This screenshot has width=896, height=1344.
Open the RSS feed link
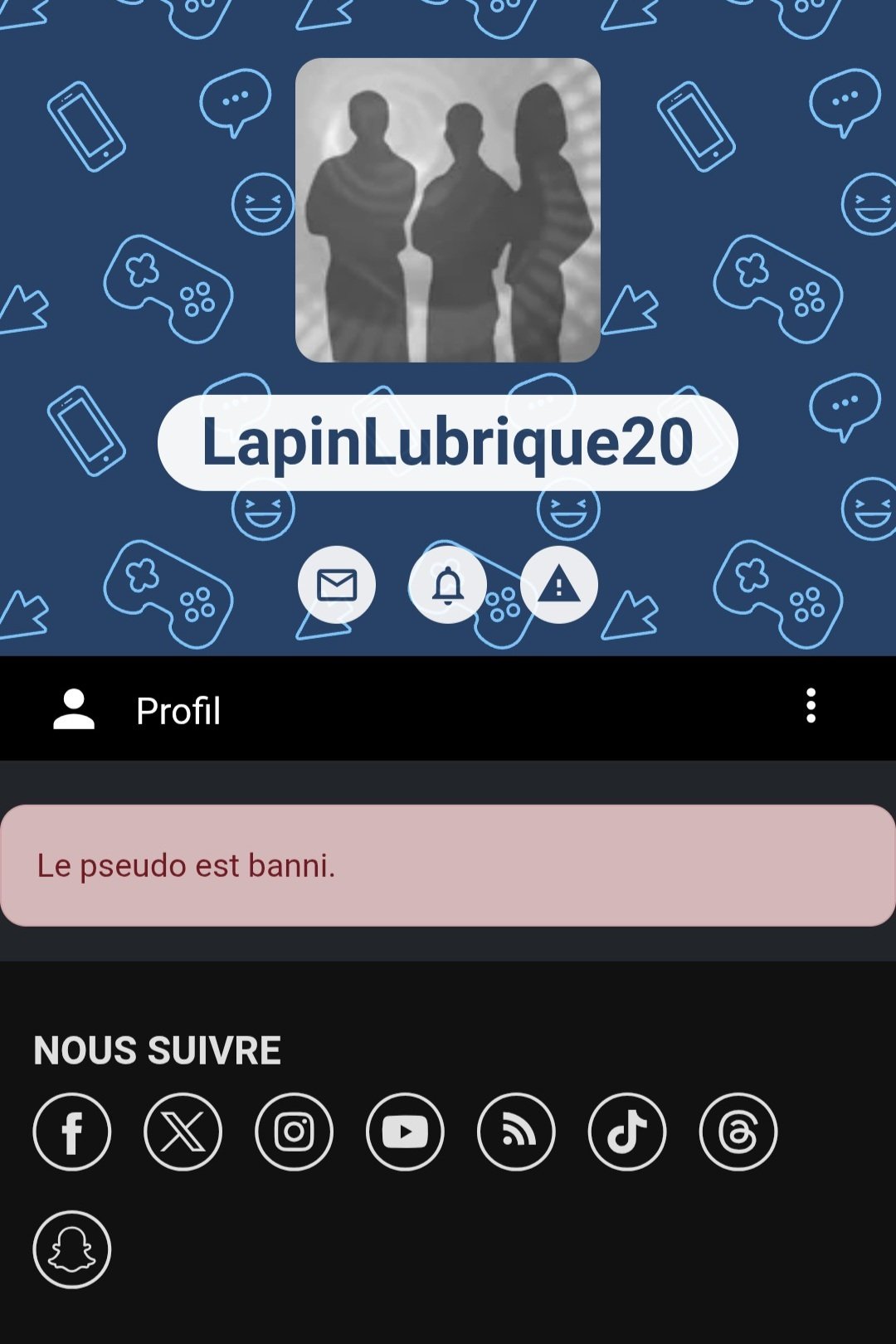point(516,1132)
